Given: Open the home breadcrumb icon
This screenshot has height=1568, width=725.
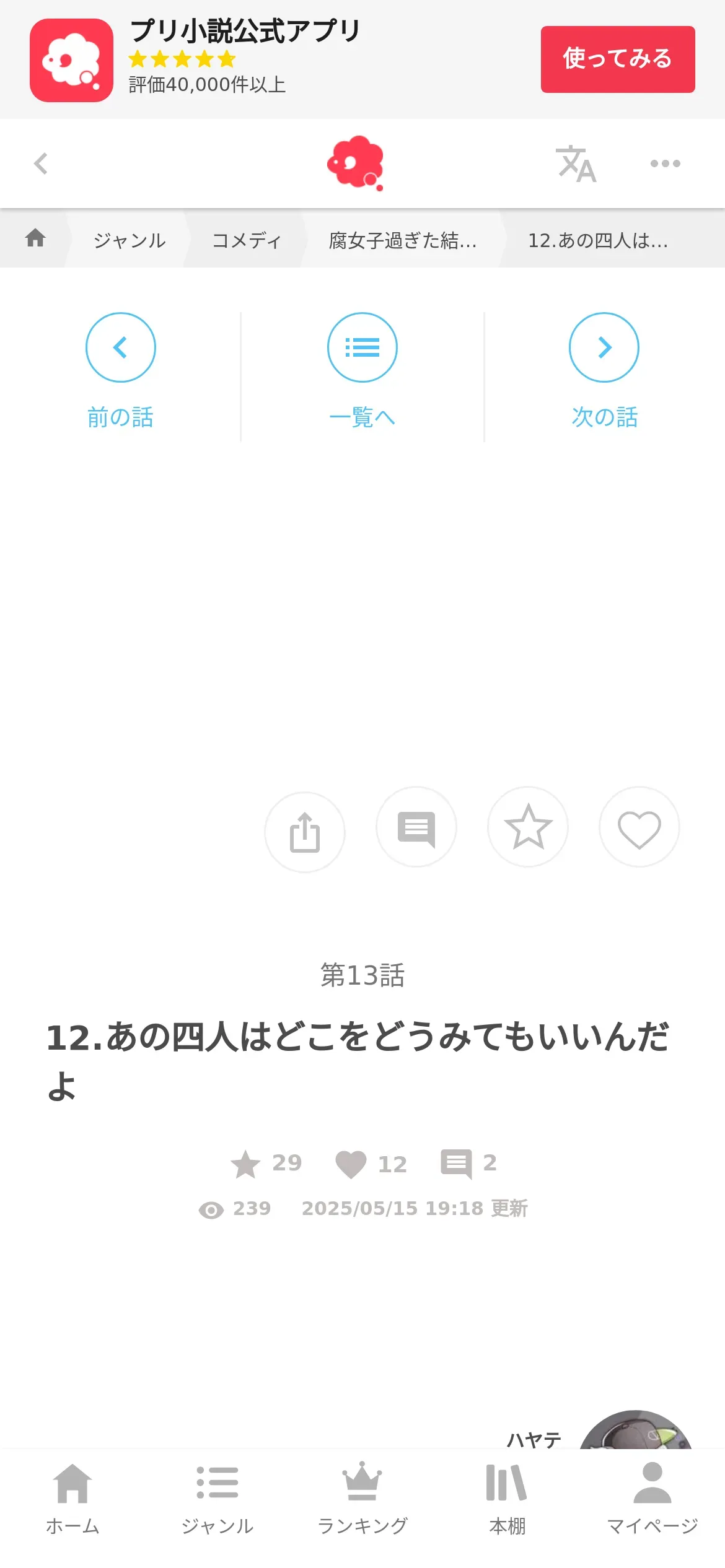Looking at the screenshot, I should pyautogui.click(x=35, y=238).
